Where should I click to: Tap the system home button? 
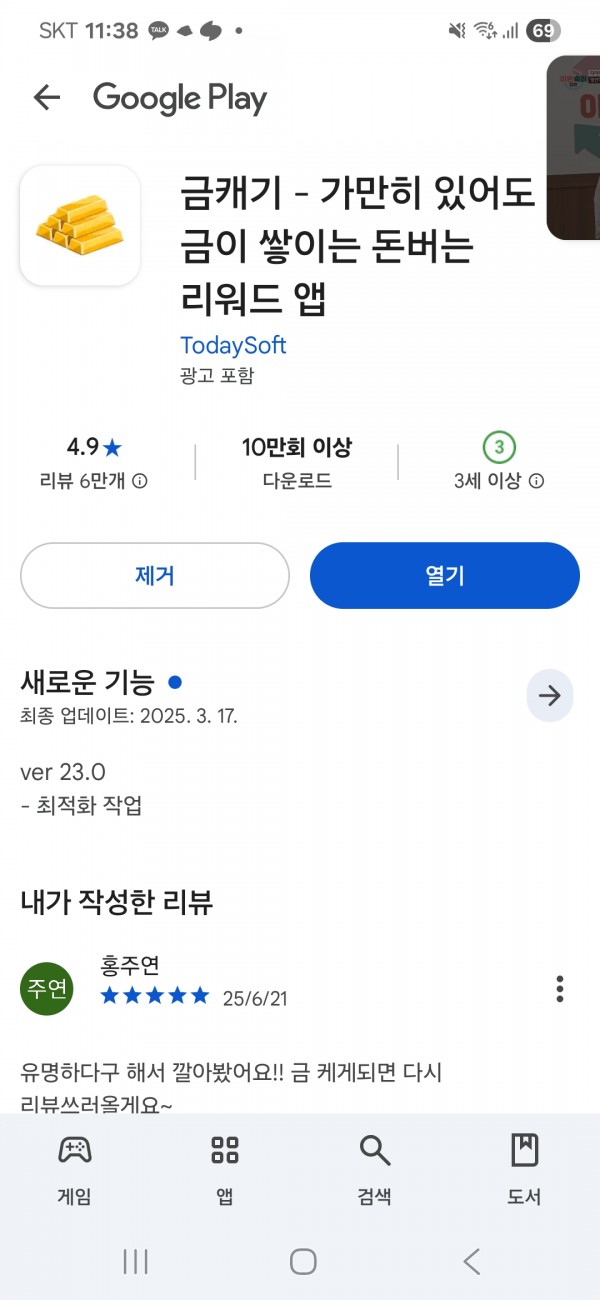pos(303,1261)
